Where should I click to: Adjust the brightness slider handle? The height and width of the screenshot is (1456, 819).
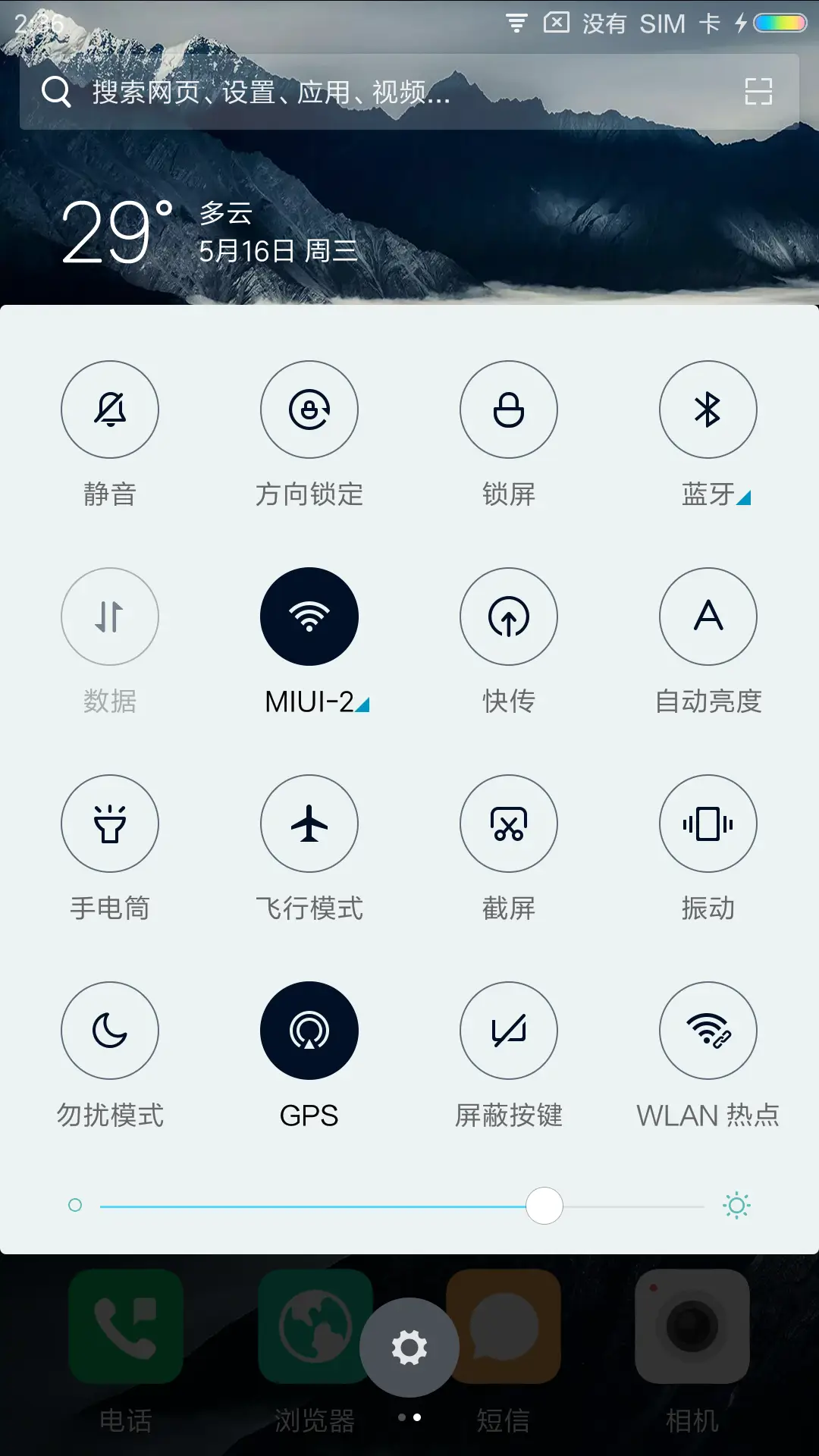(x=543, y=1204)
